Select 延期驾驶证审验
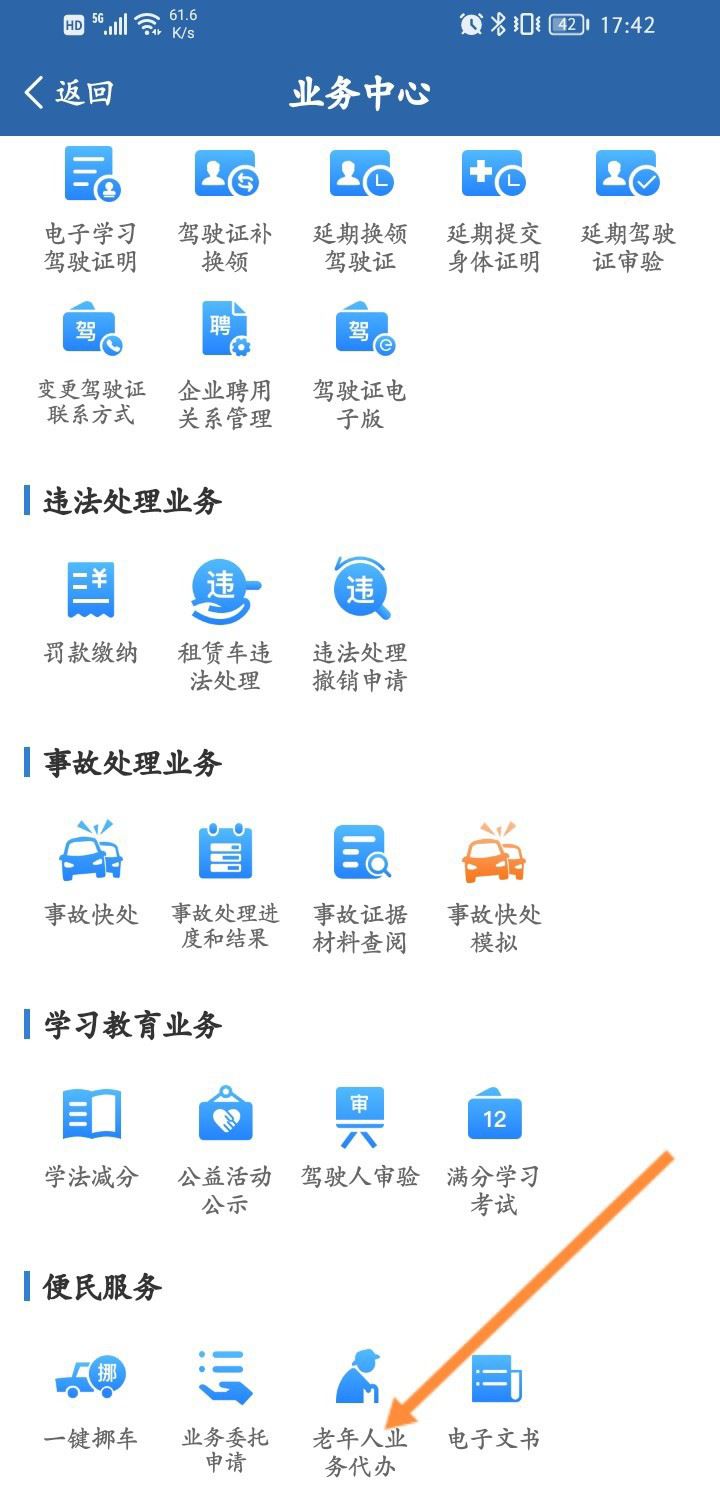 point(628,210)
